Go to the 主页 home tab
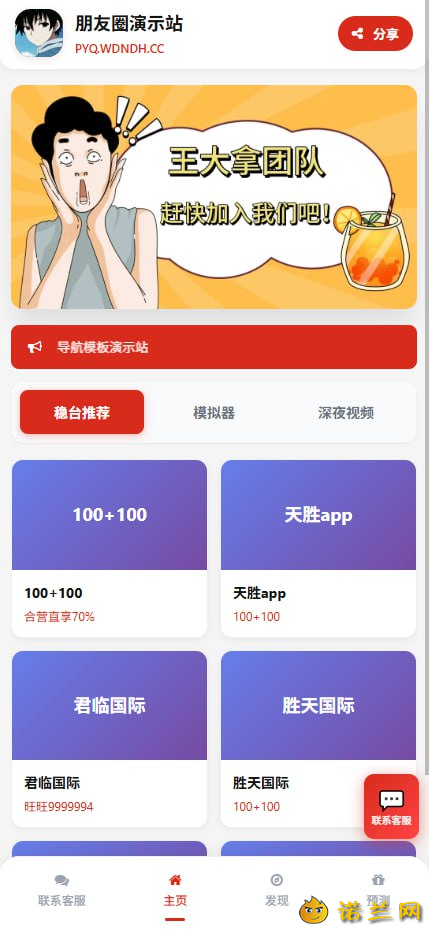The width and height of the screenshot is (429, 929). [175, 890]
